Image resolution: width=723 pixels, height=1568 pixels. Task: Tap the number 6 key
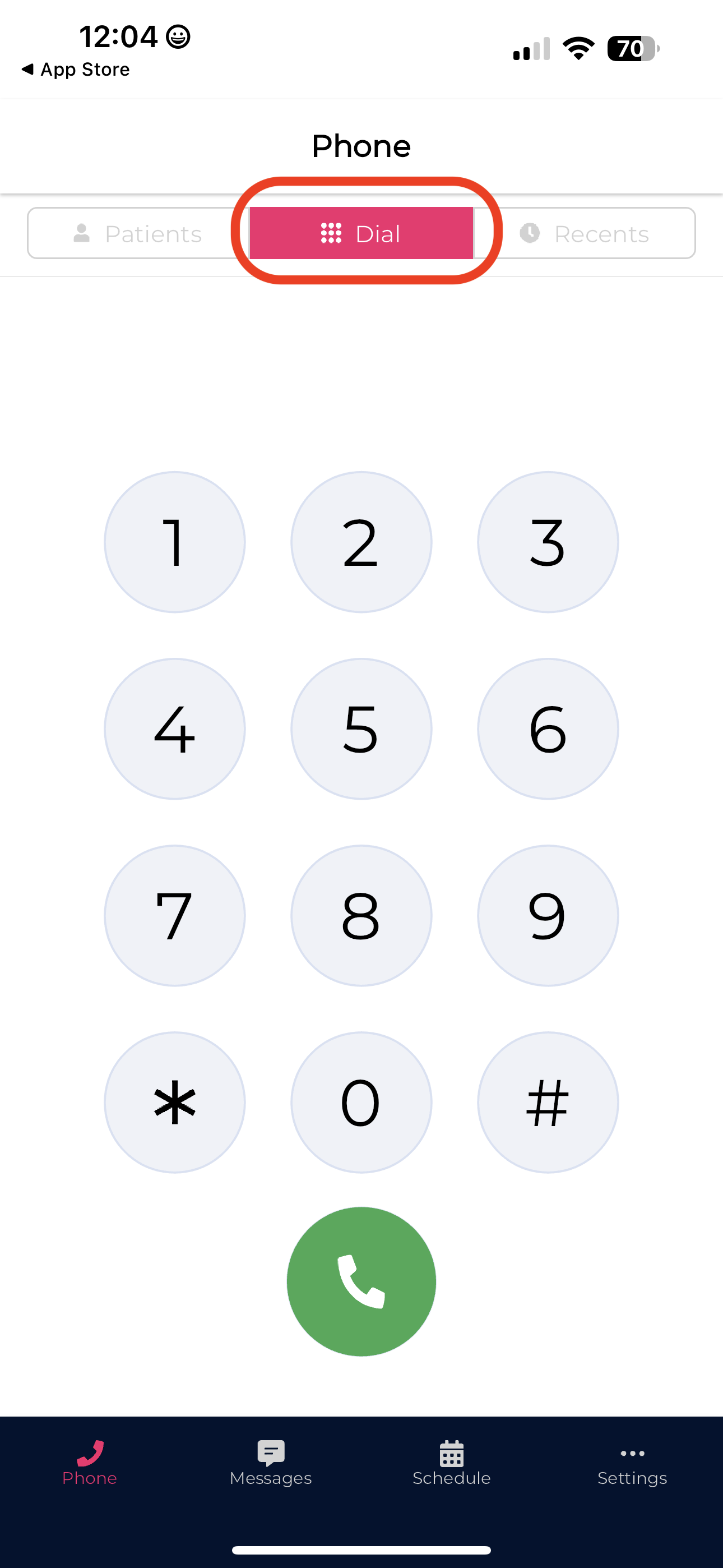pyautogui.click(x=548, y=728)
